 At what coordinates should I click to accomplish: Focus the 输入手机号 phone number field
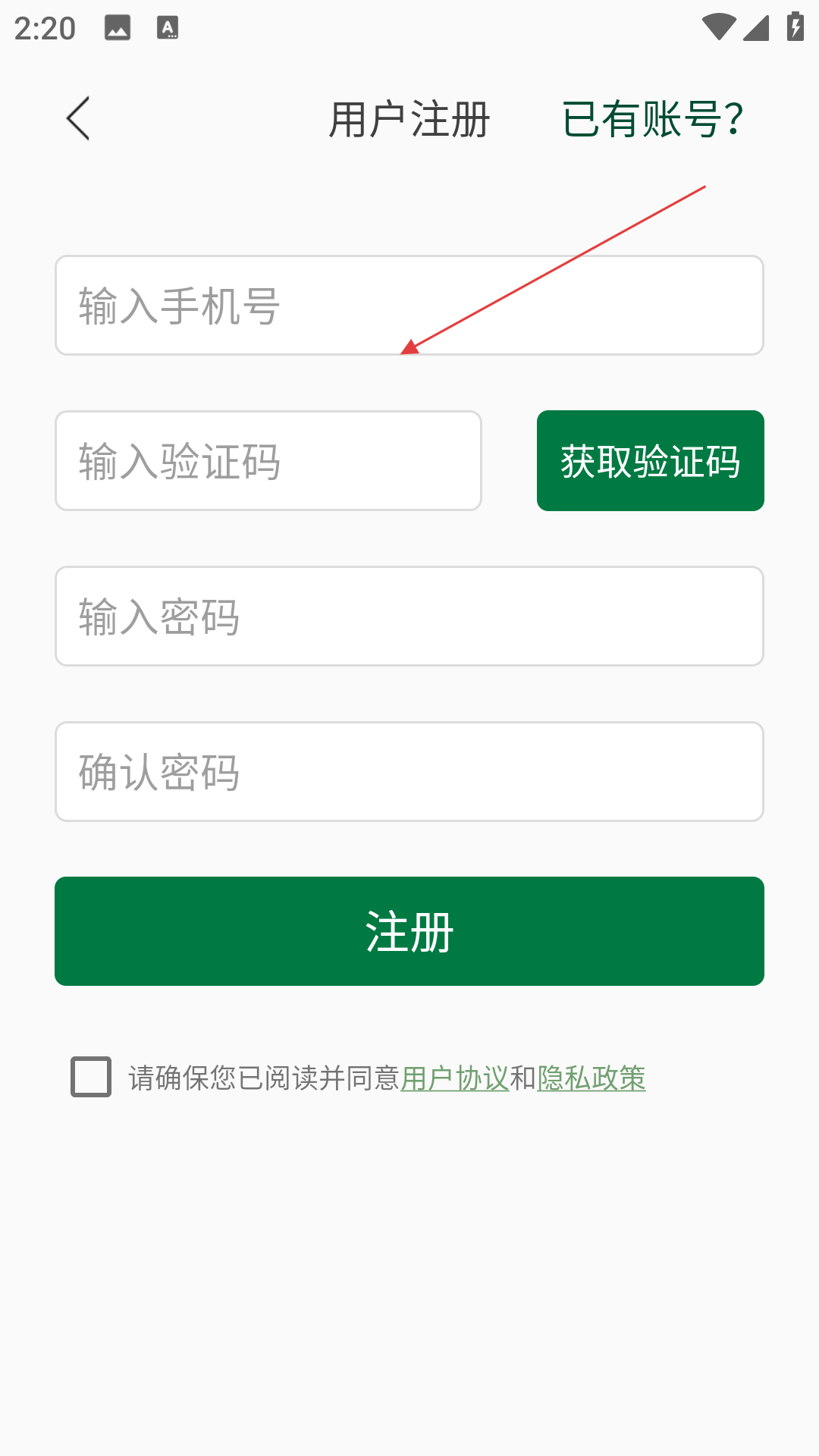[409, 305]
